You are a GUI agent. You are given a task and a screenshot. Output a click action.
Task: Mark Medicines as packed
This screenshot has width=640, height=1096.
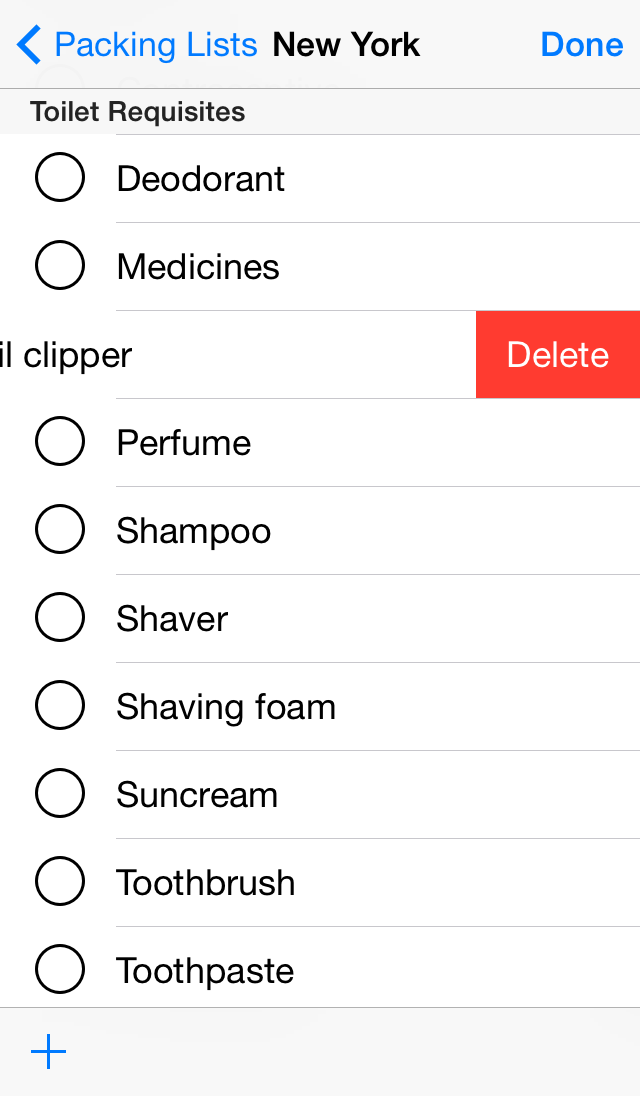click(60, 267)
